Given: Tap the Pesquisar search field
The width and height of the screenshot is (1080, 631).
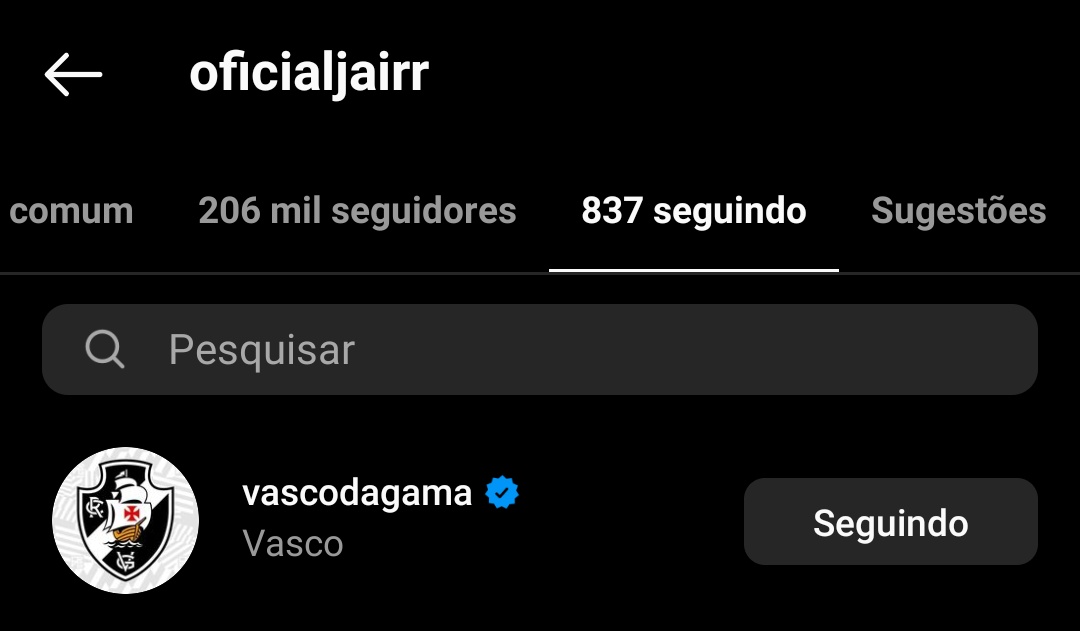Looking at the screenshot, I should [x=540, y=350].
